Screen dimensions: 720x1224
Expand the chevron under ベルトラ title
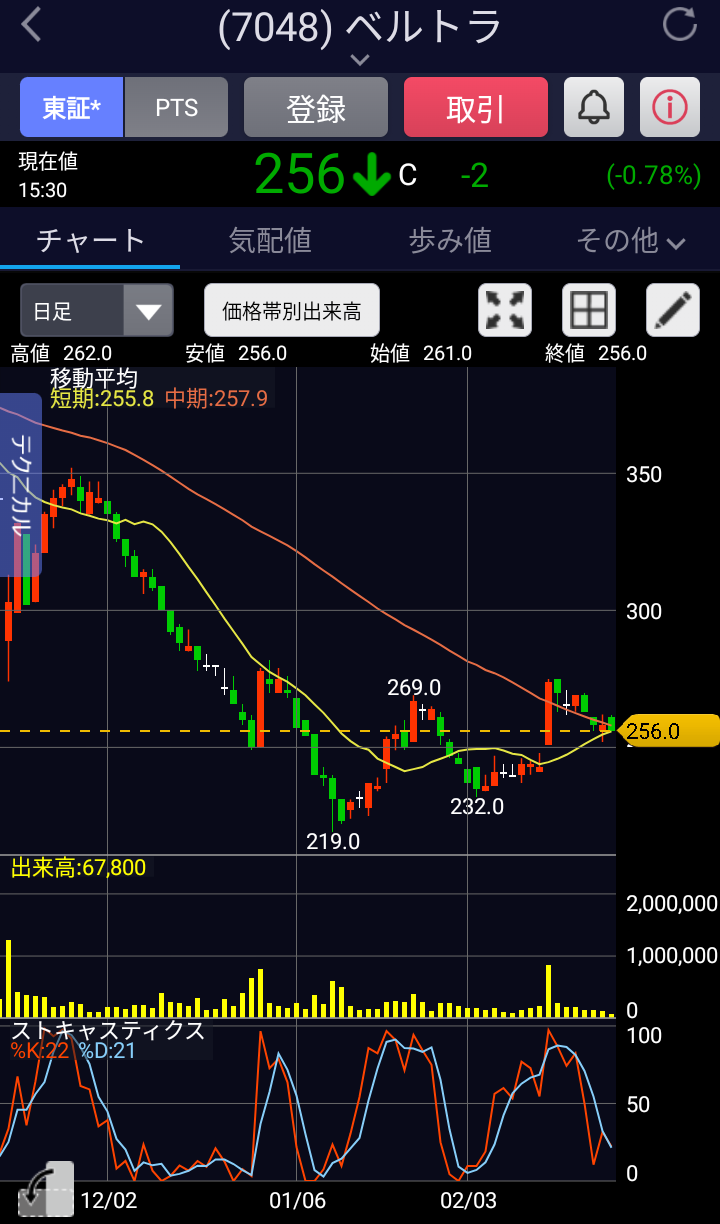click(360, 60)
